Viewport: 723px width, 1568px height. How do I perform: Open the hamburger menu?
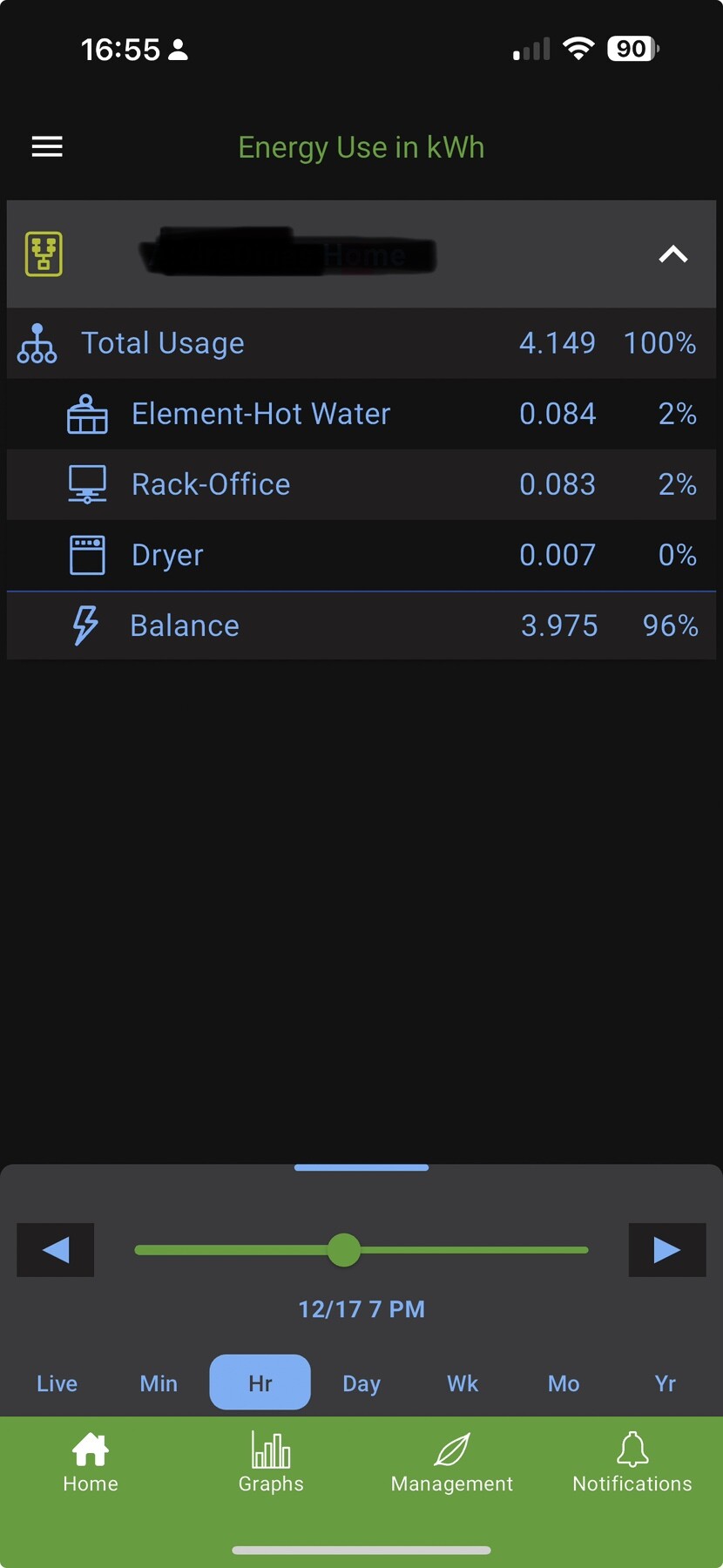click(x=47, y=146)
